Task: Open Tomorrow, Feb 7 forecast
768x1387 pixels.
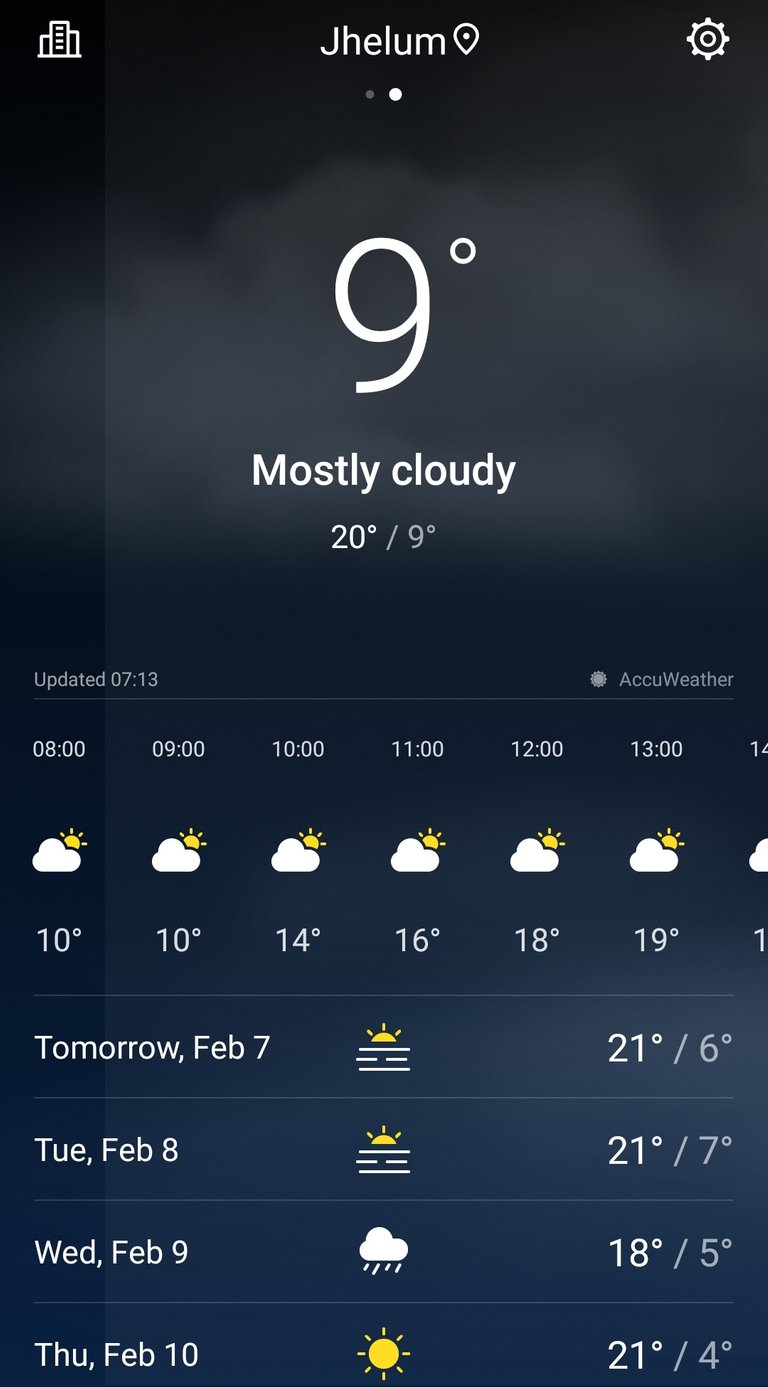Action: 384,1047
